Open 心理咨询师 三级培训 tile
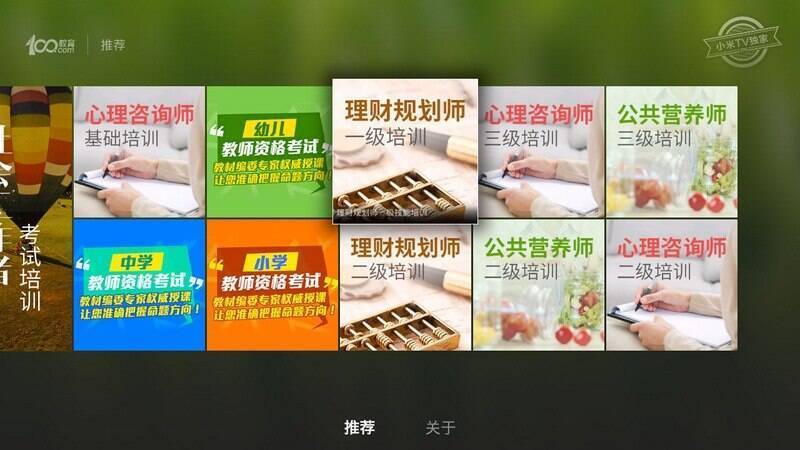Viewport: 800px width, 450px height. [540, 152]
